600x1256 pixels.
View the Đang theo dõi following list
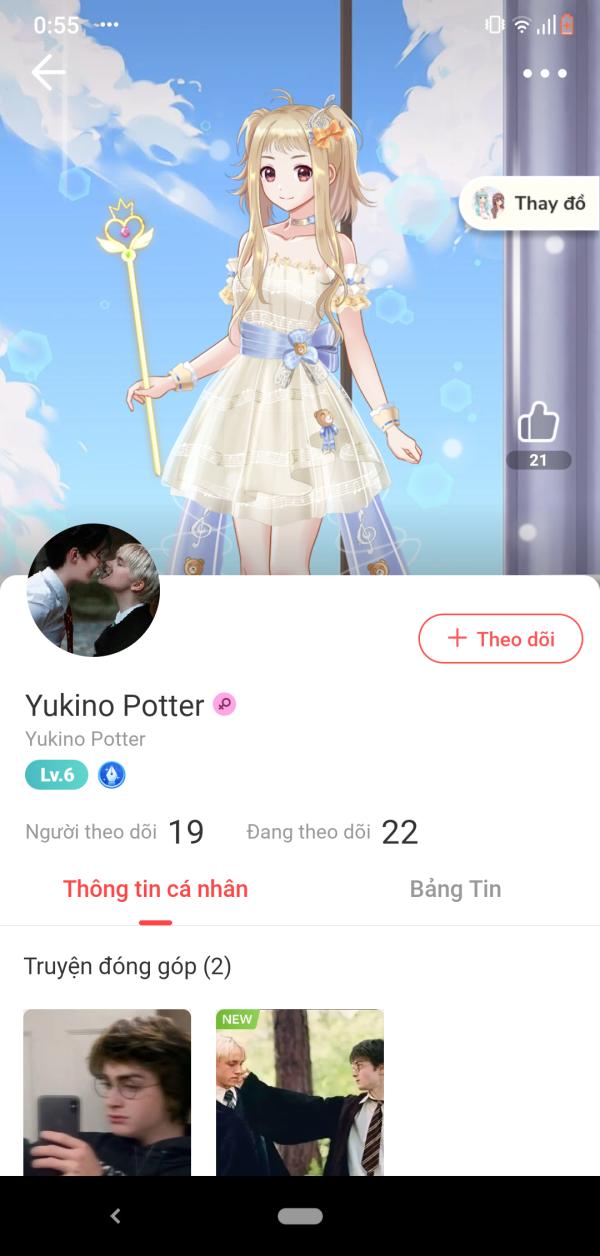(332, 832)
